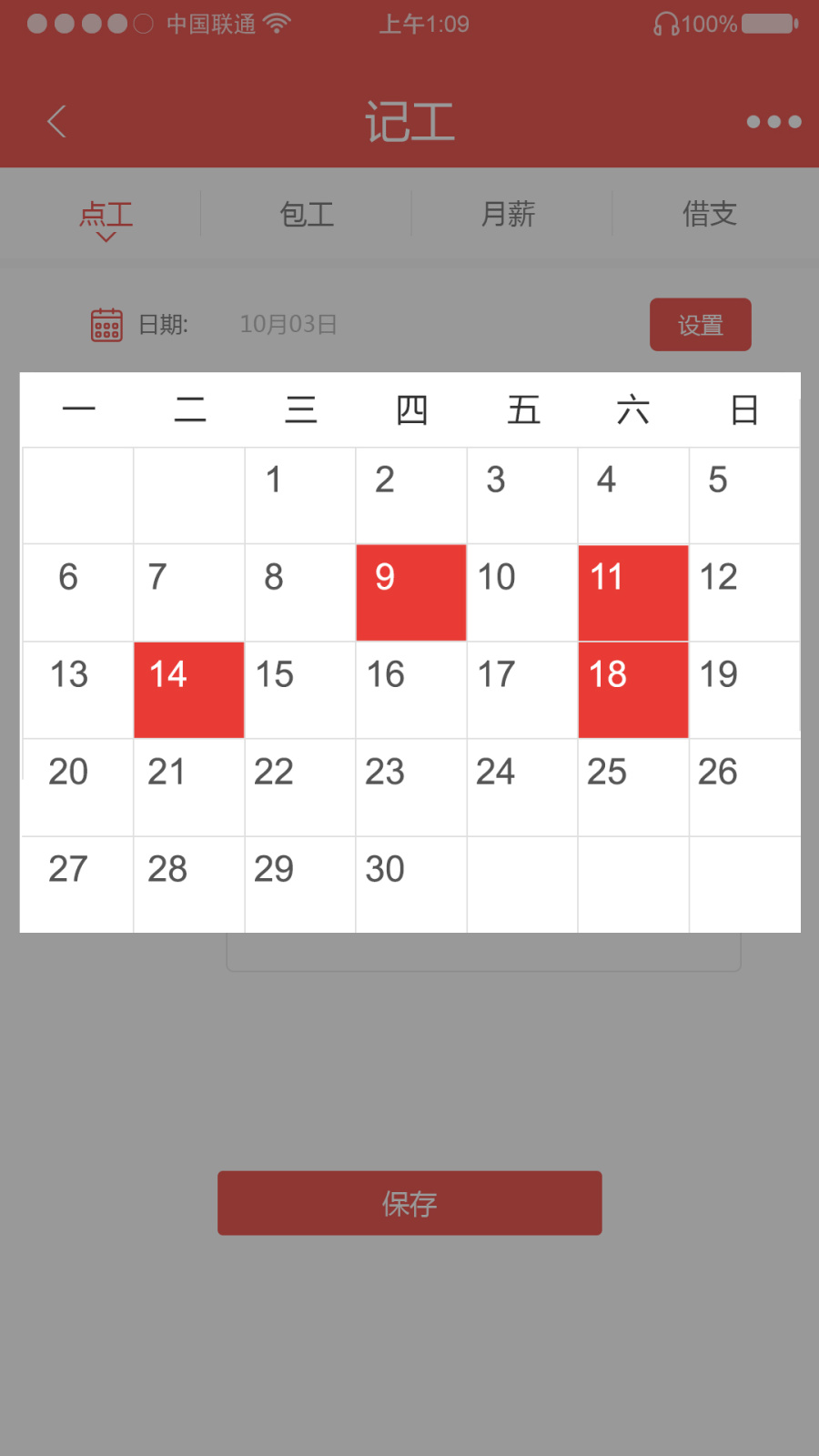Choose day 25 in the calendar
This screenshot has width=819, height=1456.
[633, 787]
